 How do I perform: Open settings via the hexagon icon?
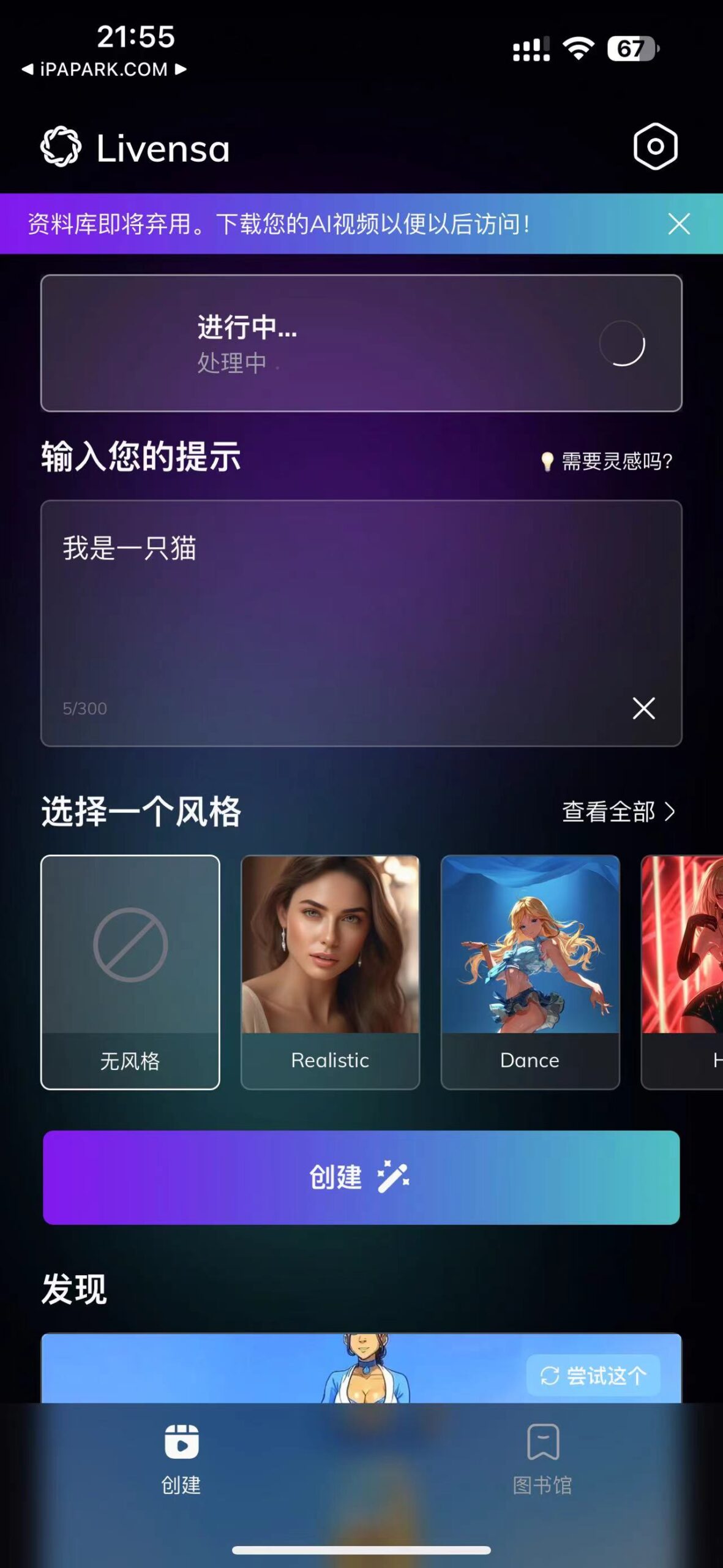[x=654, y=146]
